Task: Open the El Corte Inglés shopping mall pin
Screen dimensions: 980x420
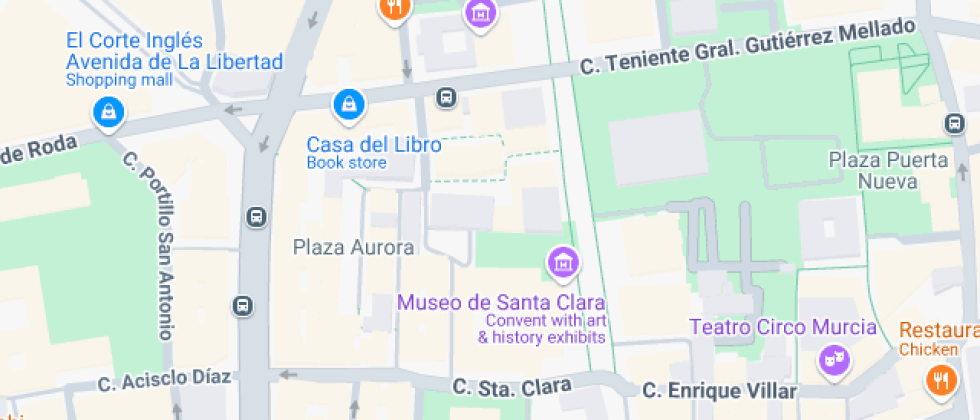Action: 108,111
